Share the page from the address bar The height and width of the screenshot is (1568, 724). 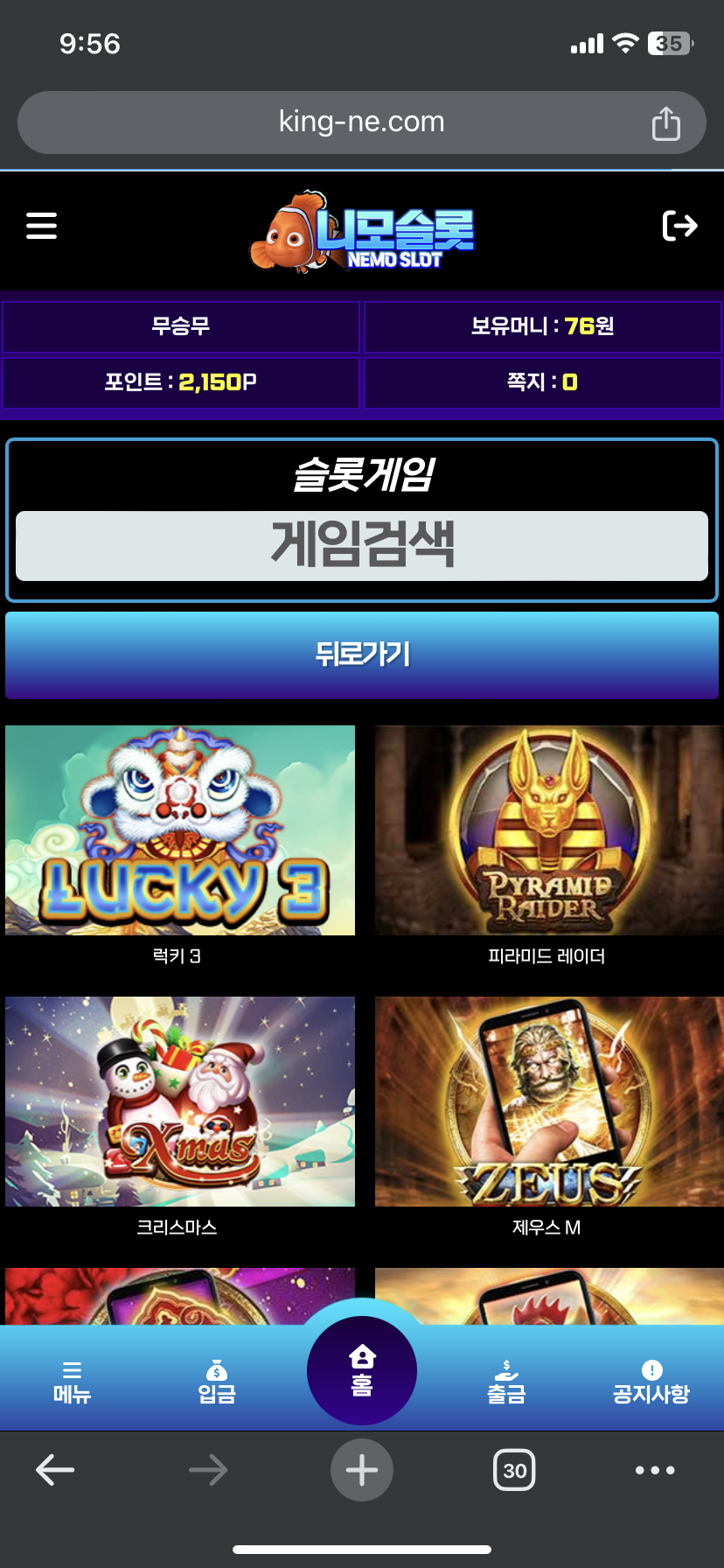(x=665, y=123)
